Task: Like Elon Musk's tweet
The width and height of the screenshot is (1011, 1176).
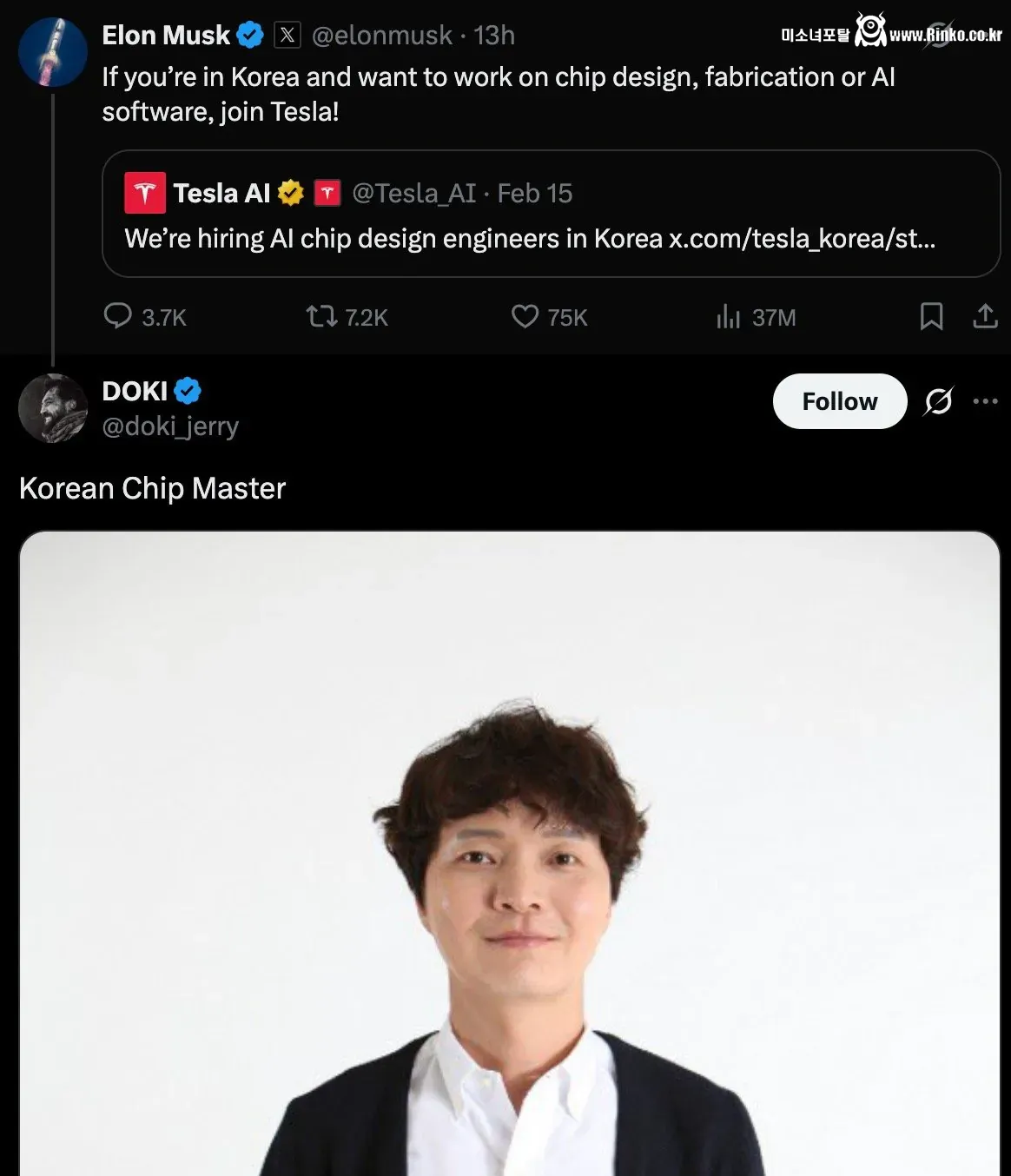Action: [524, 317]
